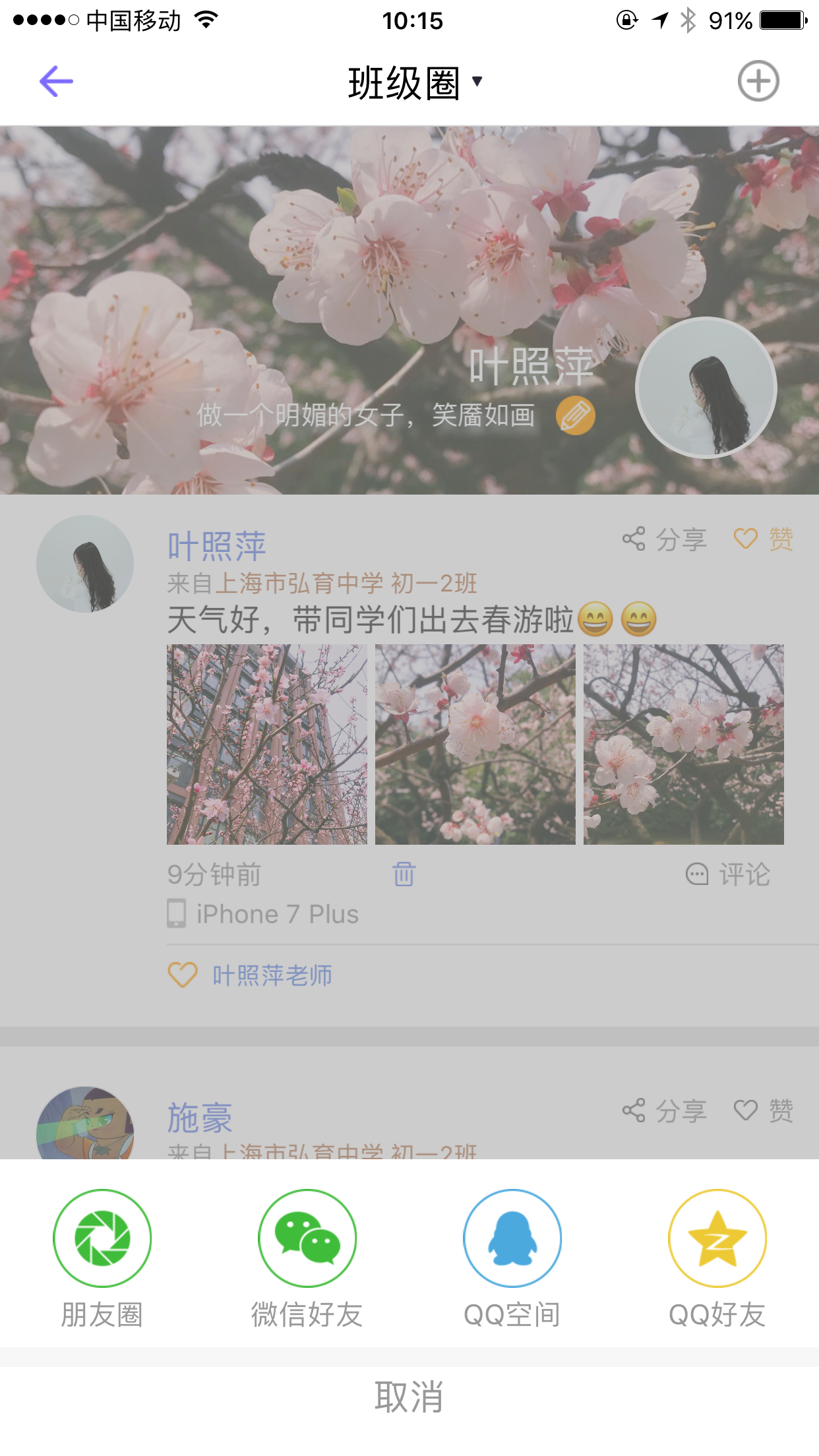This screenshot has width=819, height=1456.
Task: Tap the plus icon to add post
Action: click(758, 82)
